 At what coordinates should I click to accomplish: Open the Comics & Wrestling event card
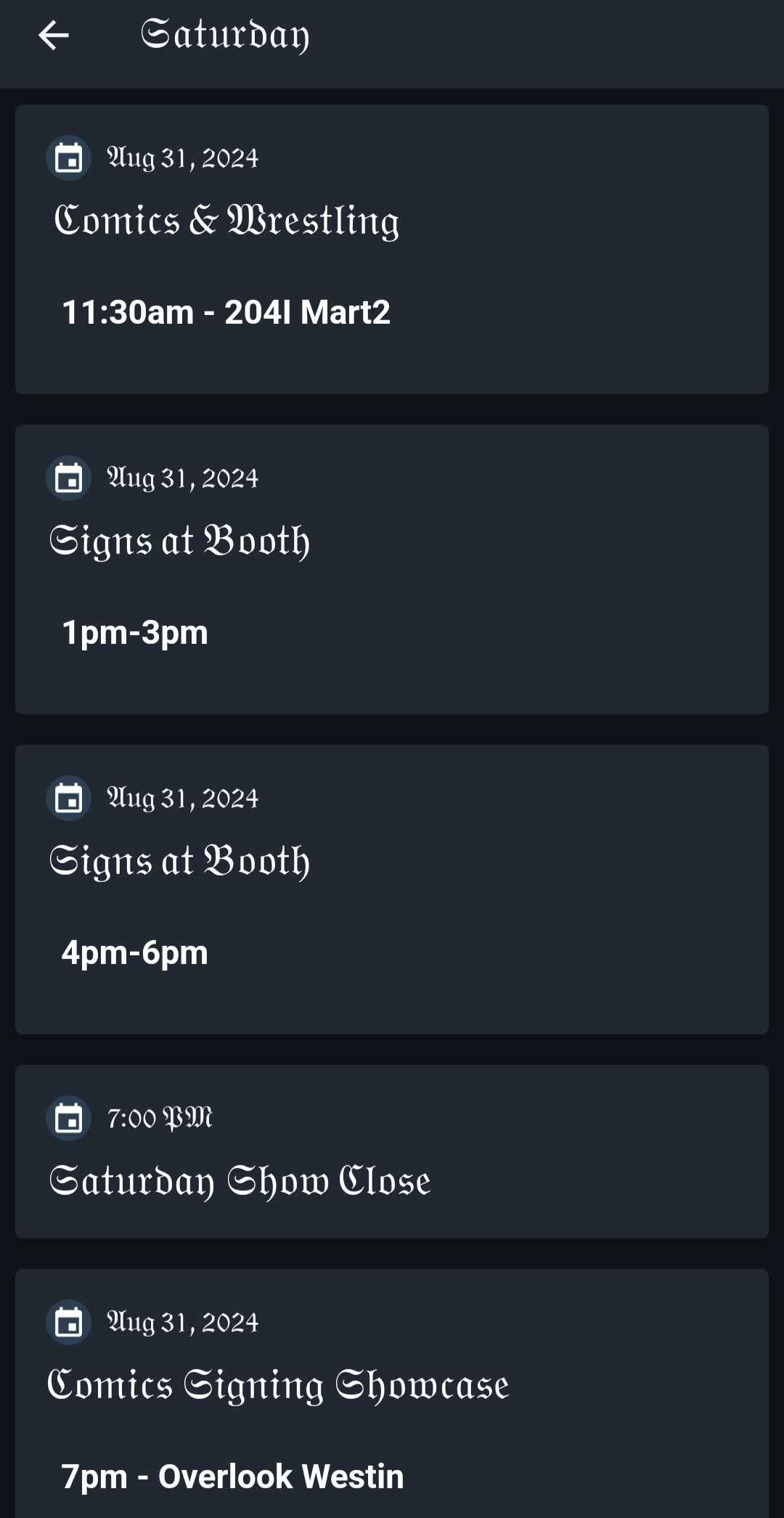(x=392, y=249)
